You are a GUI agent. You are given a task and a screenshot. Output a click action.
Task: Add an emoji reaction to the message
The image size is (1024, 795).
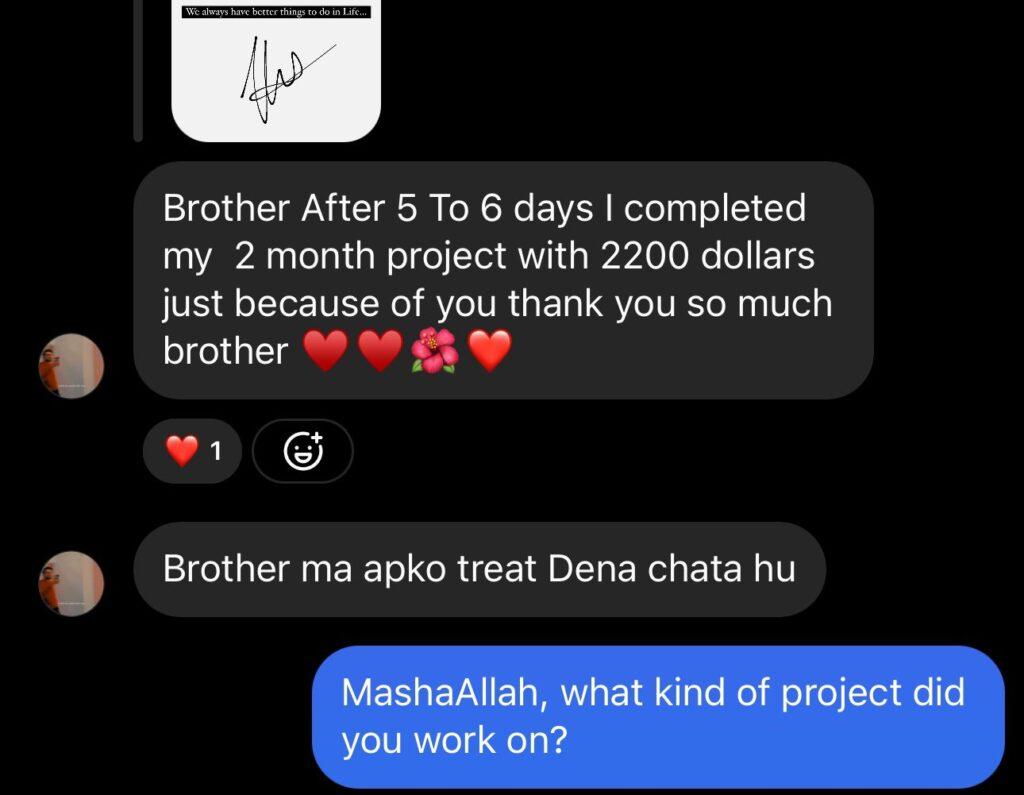click(x=303, y=452)
